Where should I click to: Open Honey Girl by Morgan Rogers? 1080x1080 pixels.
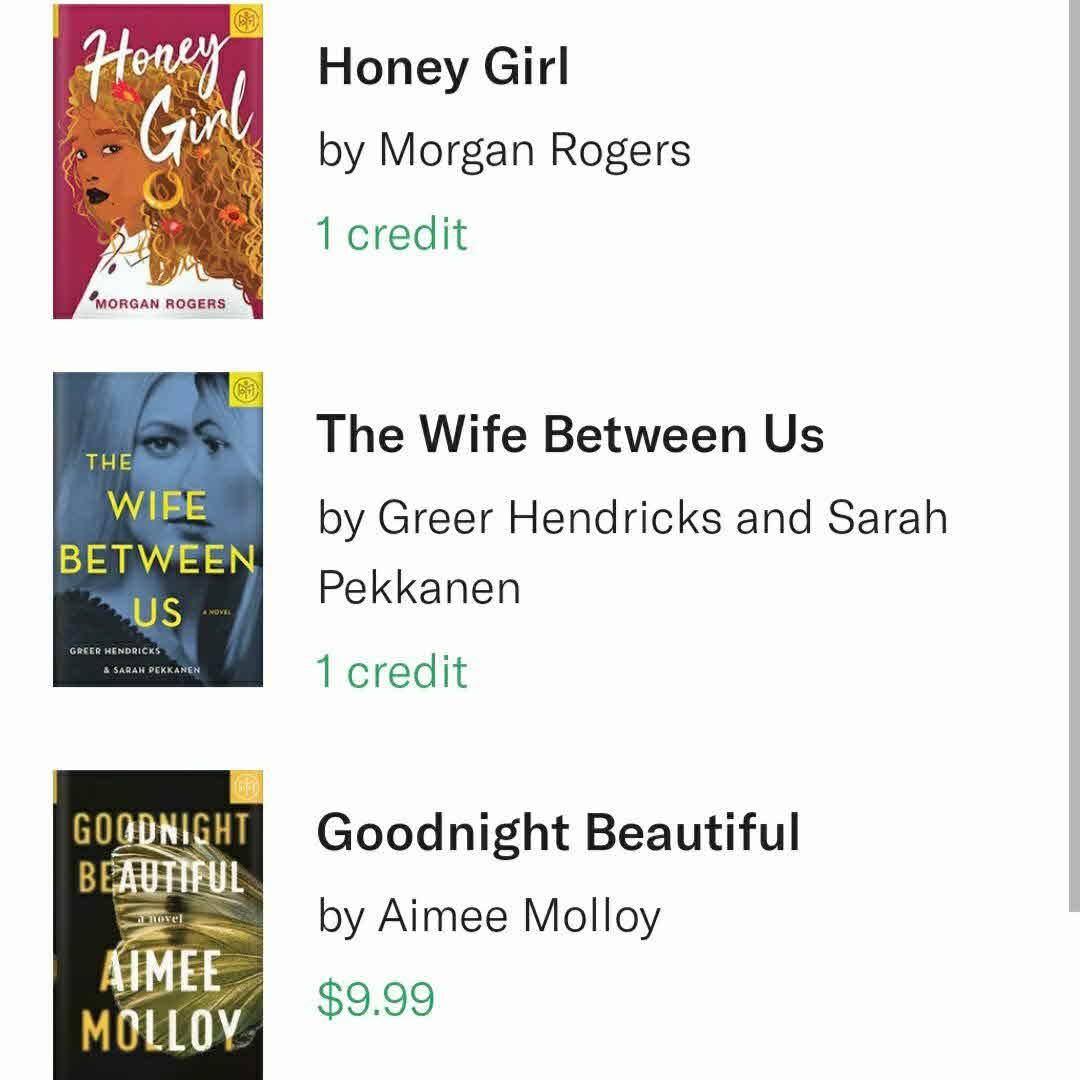click(443, 68)
